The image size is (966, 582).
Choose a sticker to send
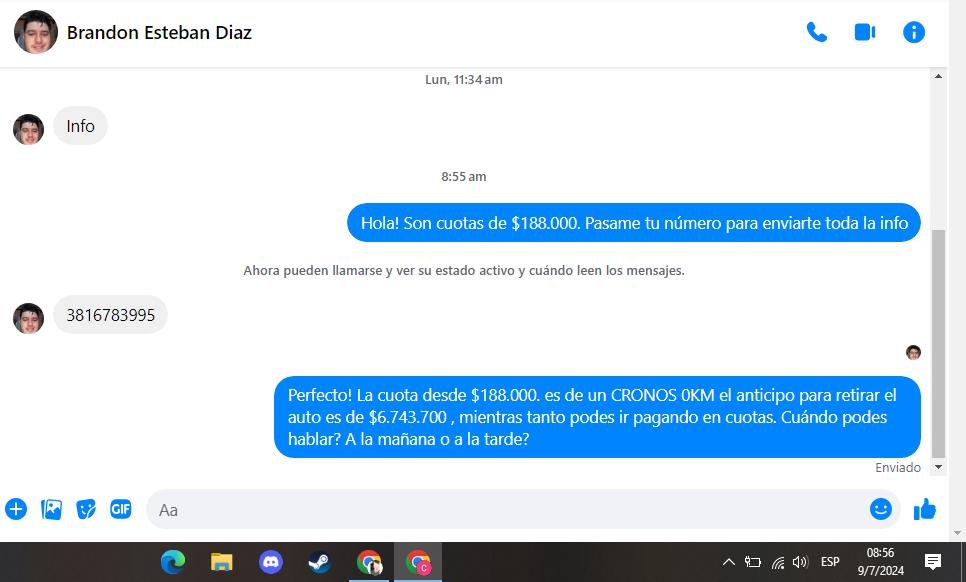click(x=86, y=509)
